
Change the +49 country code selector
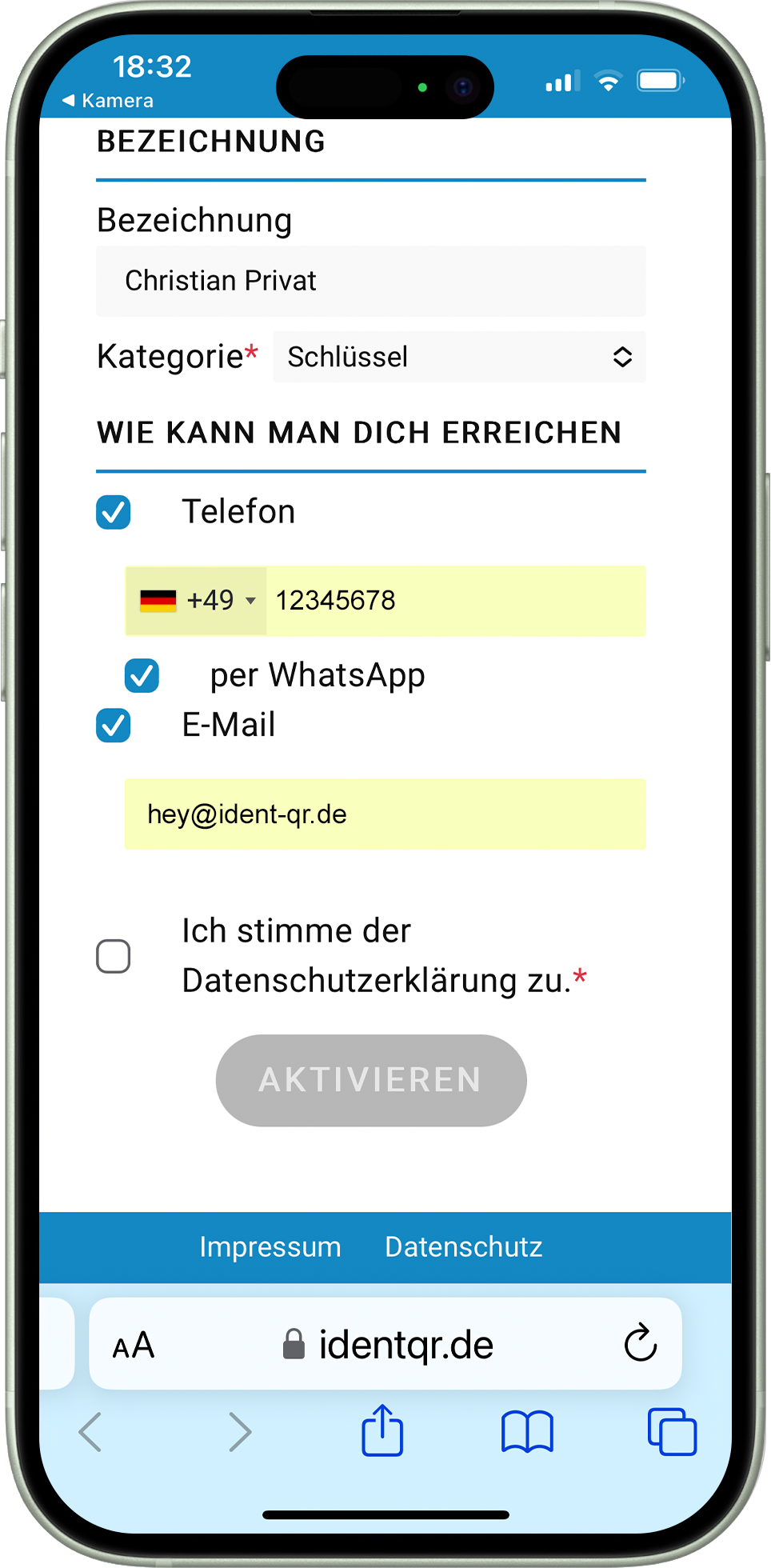(x=197, y=601)
